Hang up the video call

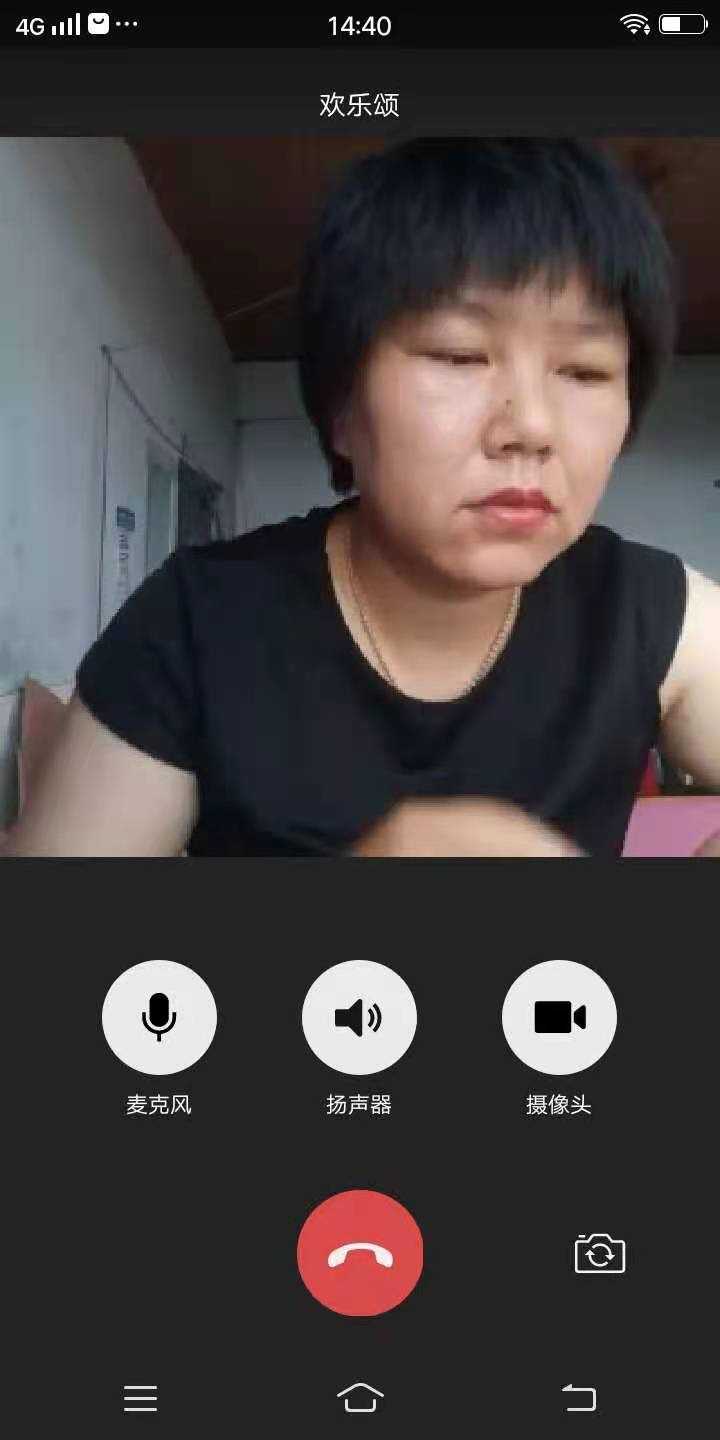pos(360,1253)
